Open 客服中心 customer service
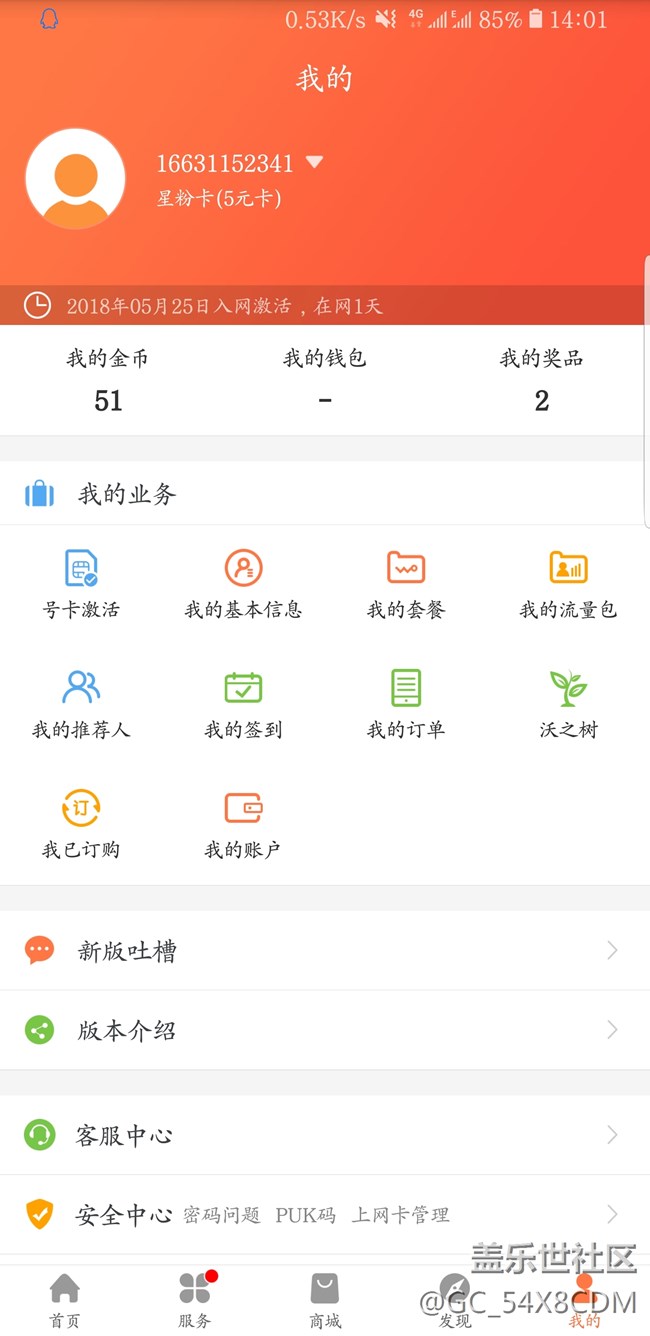This screenshot has height=1336, width=650. point(325,1135)
